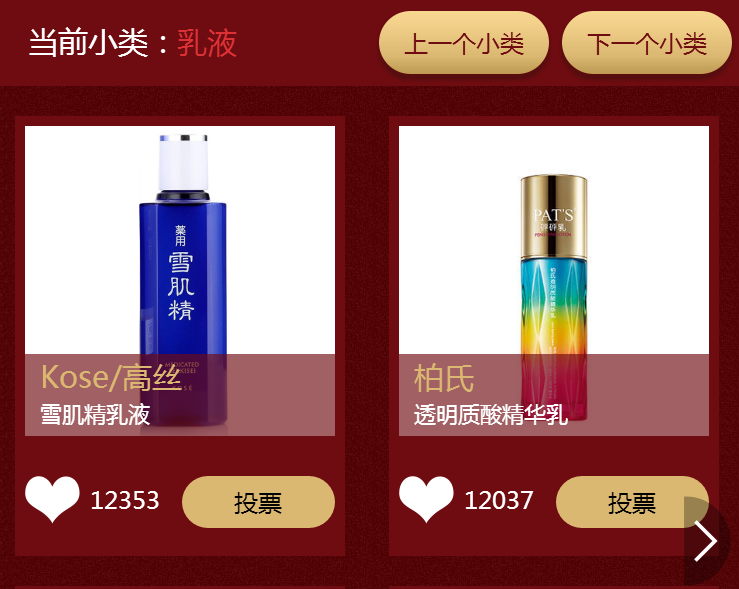Open the Kose/高丝 雪肌精乳液 product card
This screenshot has height=589, width=739.
[x=180, y=280]
